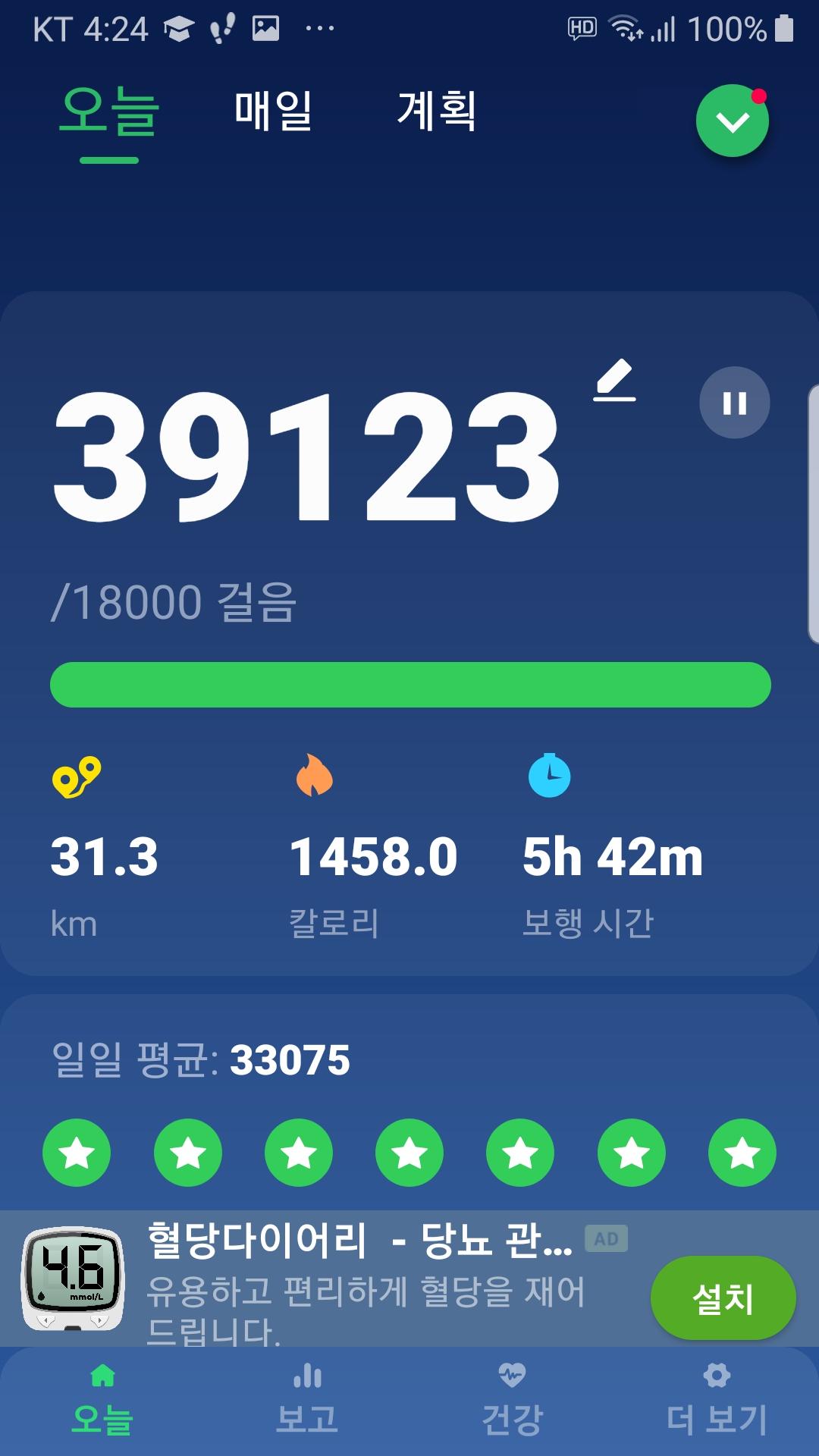Switch to the 매일 tab
The height and width of the screenshot is (1456, 819).
[x=273, y=111]
